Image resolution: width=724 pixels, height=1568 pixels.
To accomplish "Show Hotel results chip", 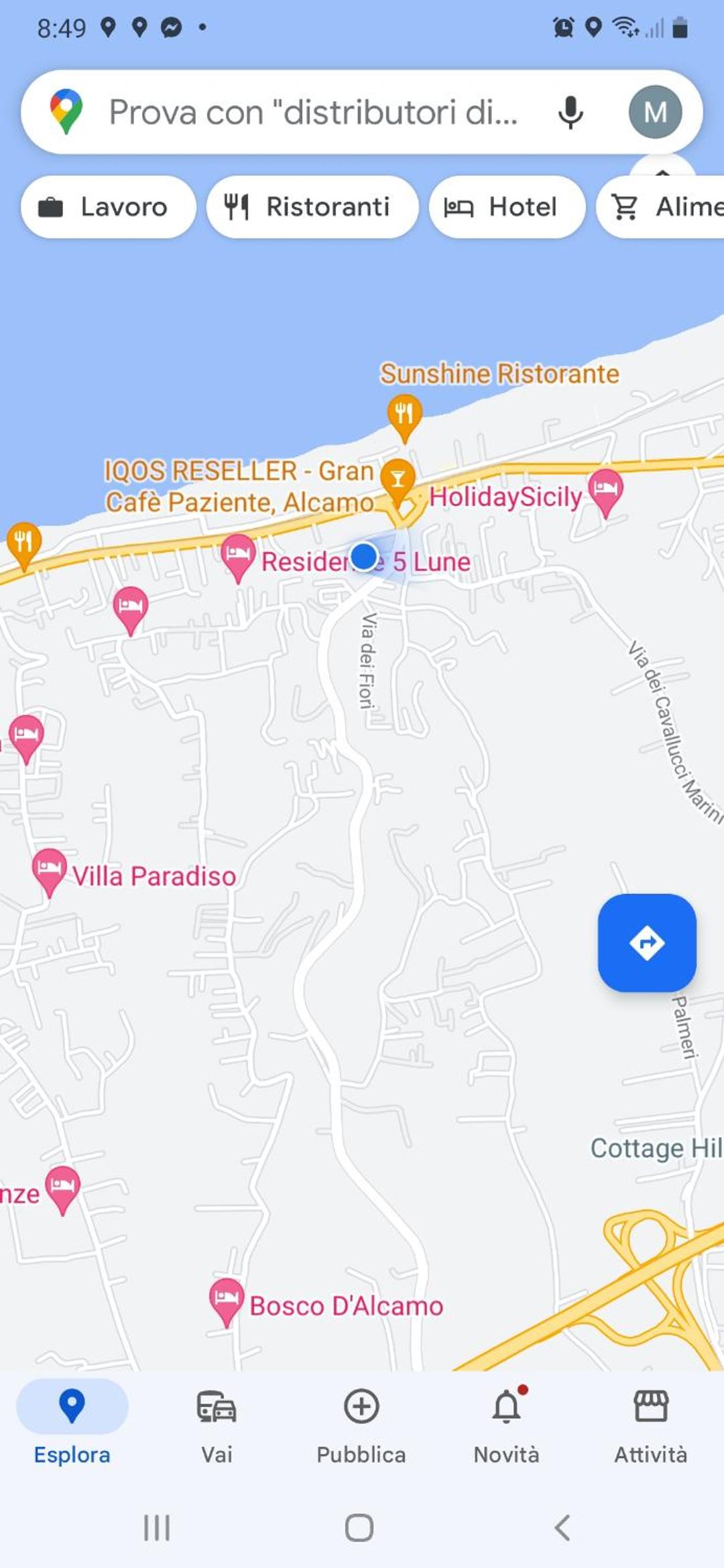I will point(507,207).
